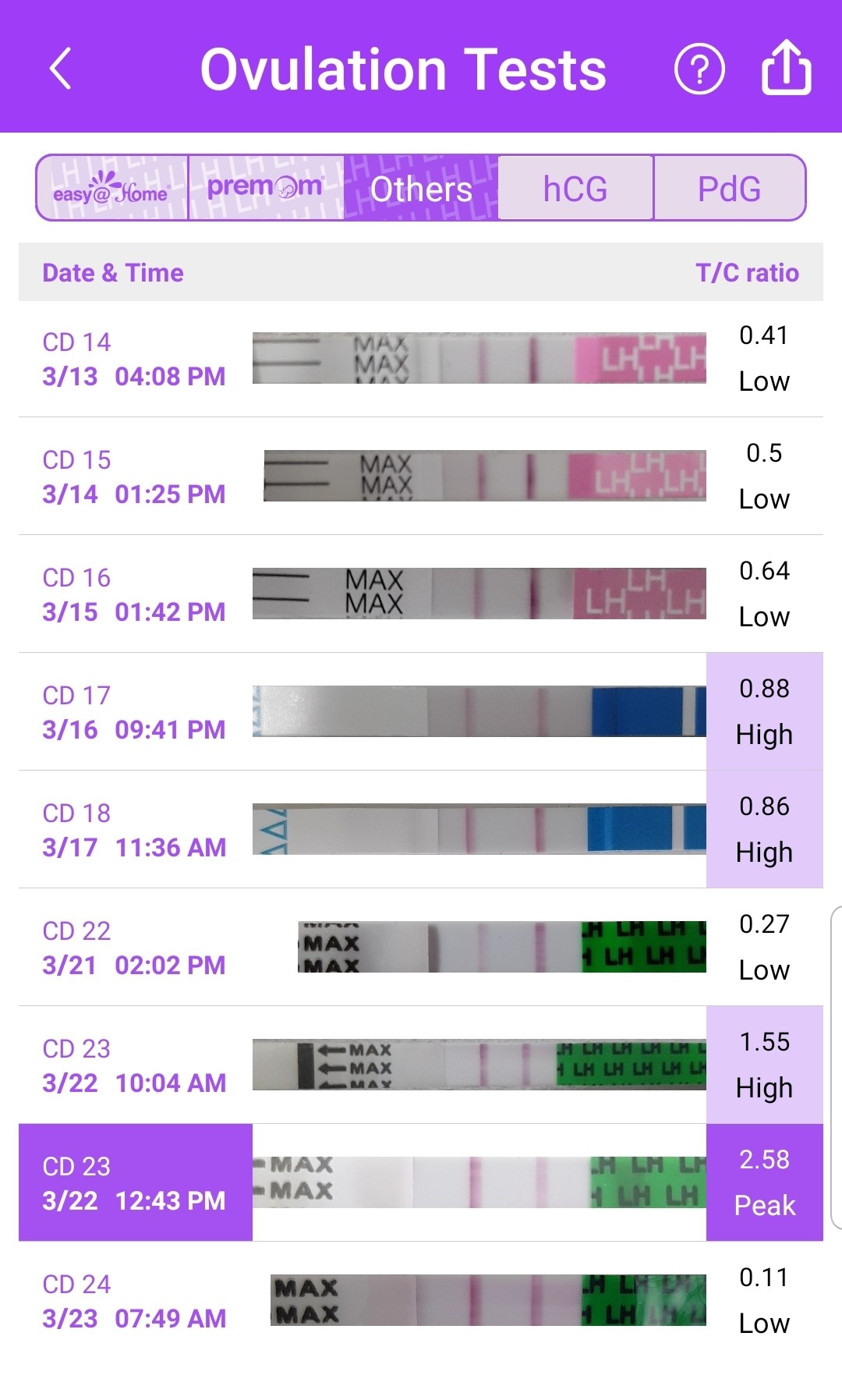Open the CD 17 test with 0.88 ratio
This screenshot has width=842, height=1400.
click(421, 712)
